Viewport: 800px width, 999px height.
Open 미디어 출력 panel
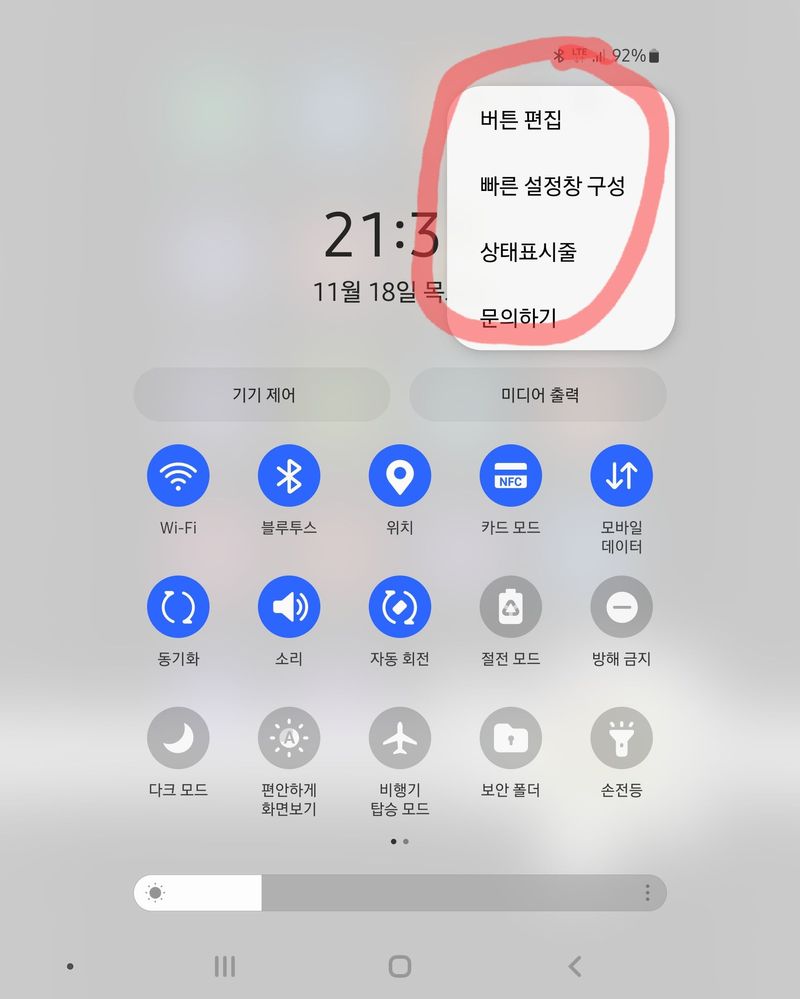(x=538, y=395)
